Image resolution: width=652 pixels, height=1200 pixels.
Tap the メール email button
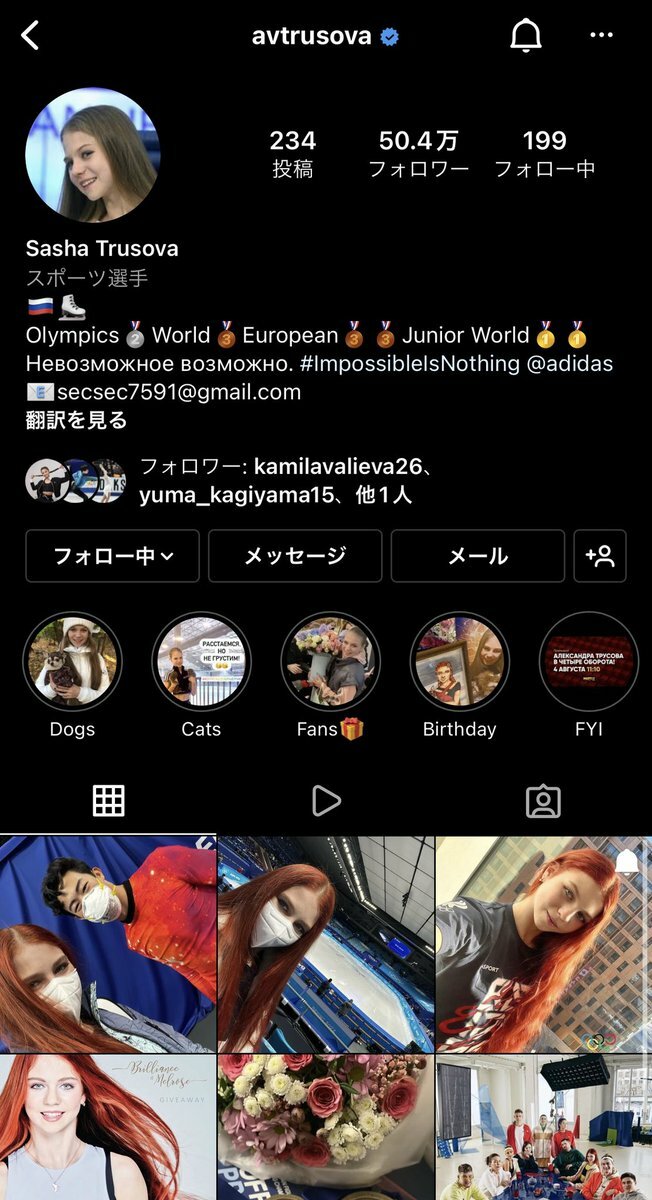[477, 556]
